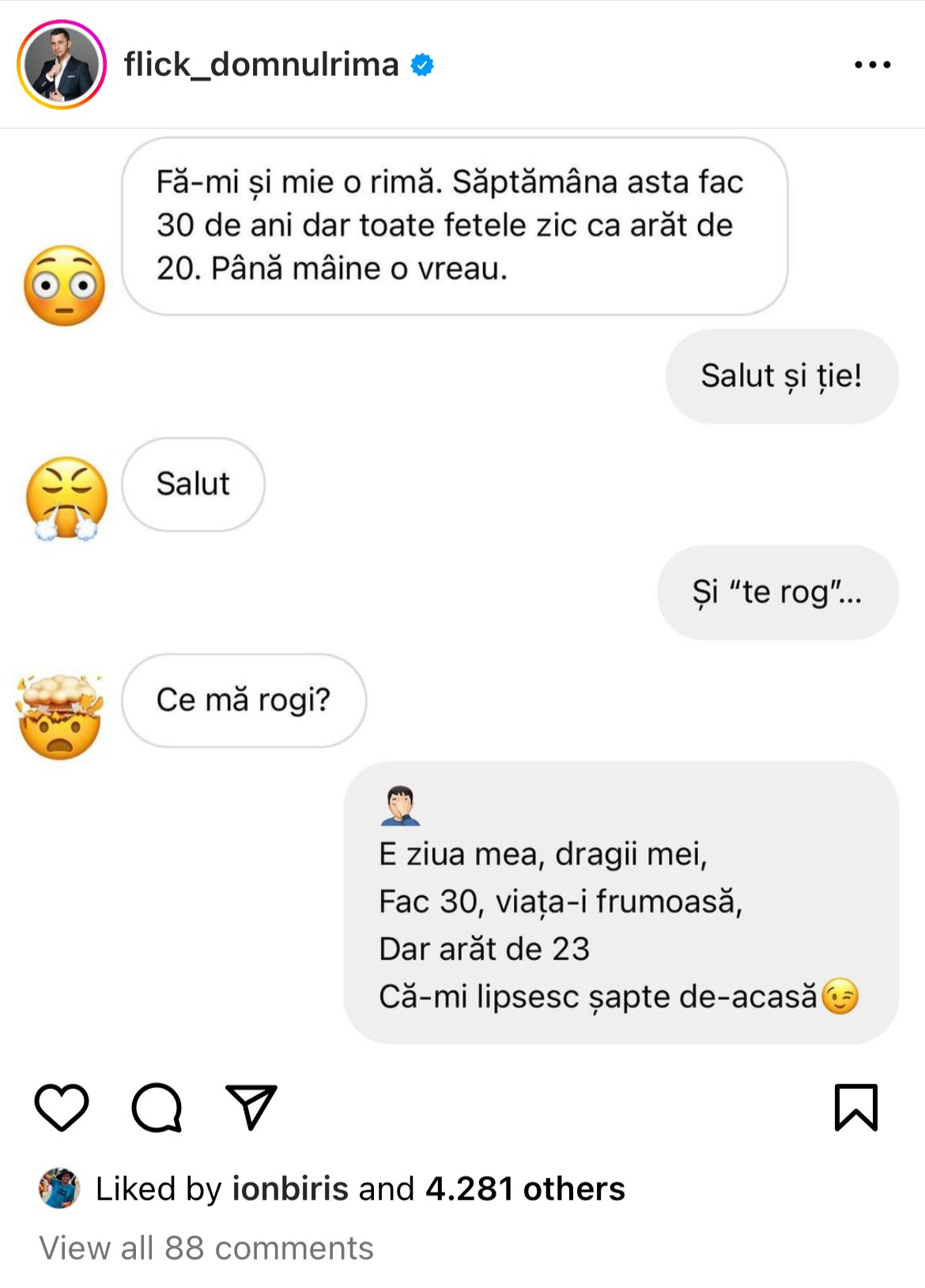This screenshot has width=925, height=1288.
Task: Save the post with bookmark icon
Action: click(856, 1107)
